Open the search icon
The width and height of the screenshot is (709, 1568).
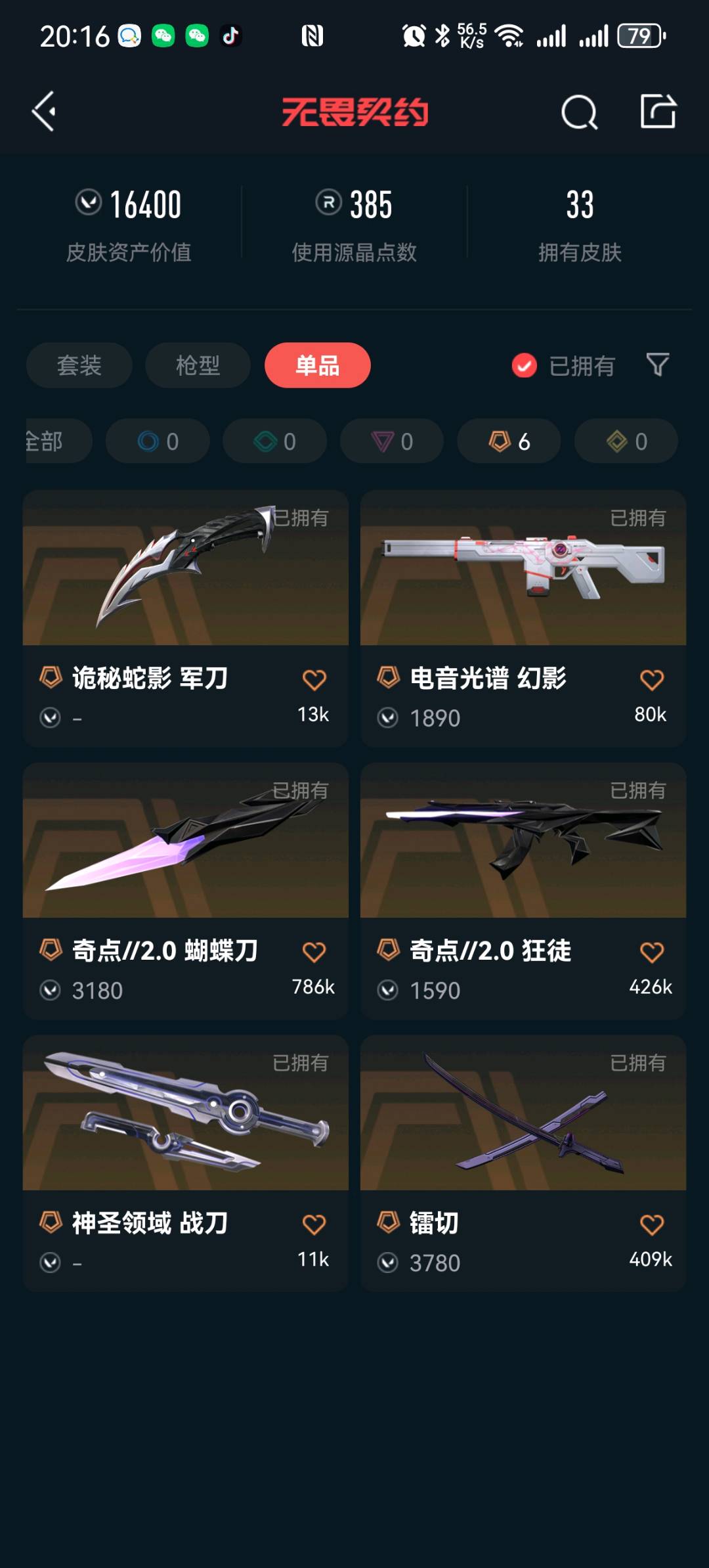[579, 112]
